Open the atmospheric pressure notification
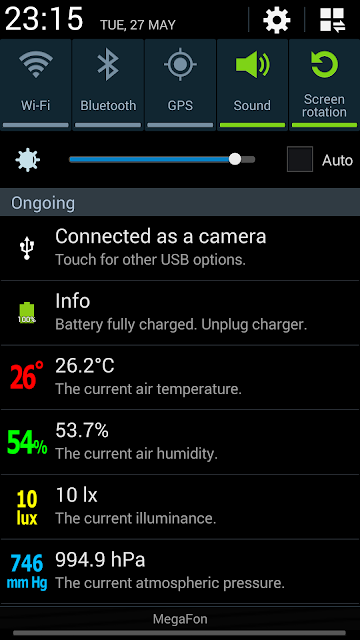The image size is (360, 640). pyautogui.click(x=180, y=571)
